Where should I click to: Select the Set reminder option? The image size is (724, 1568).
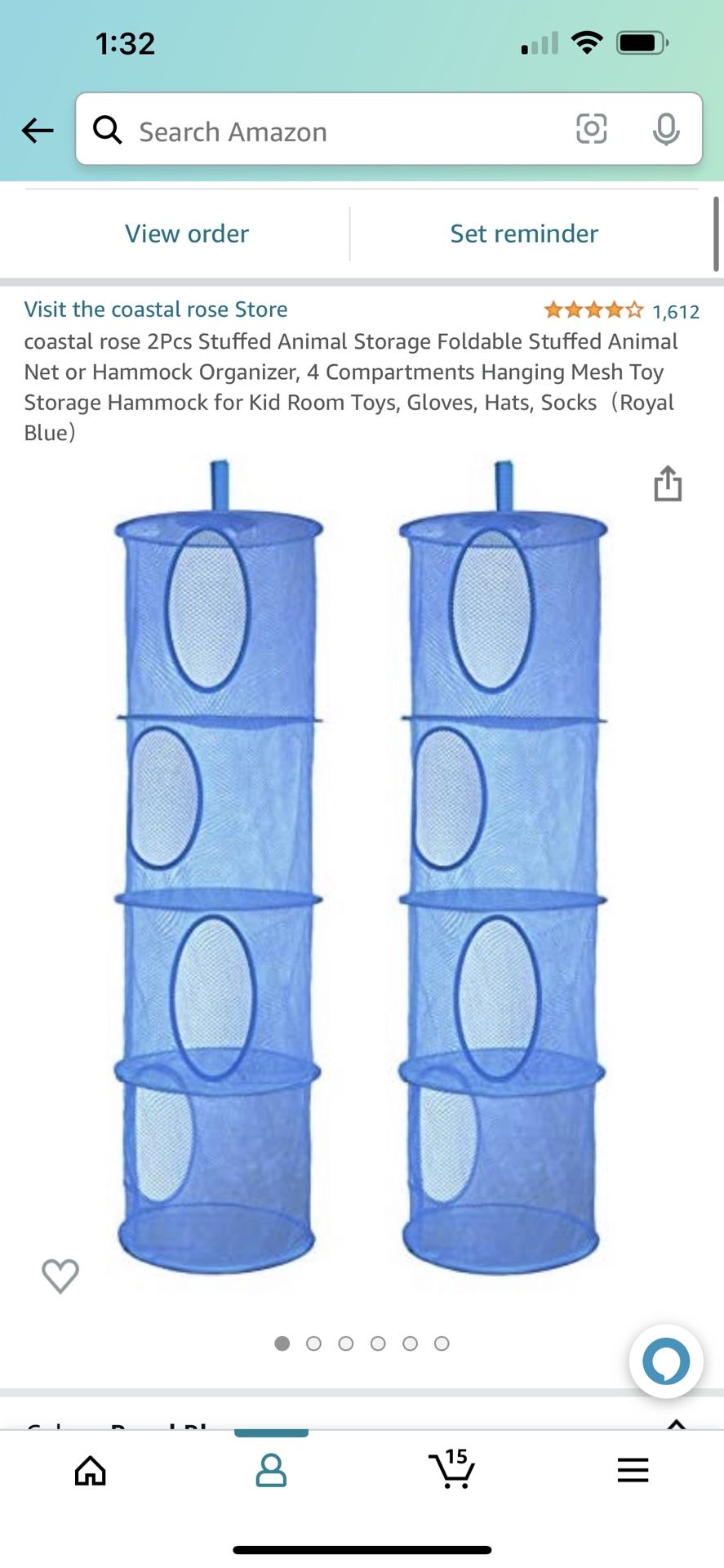coord(523,234)
